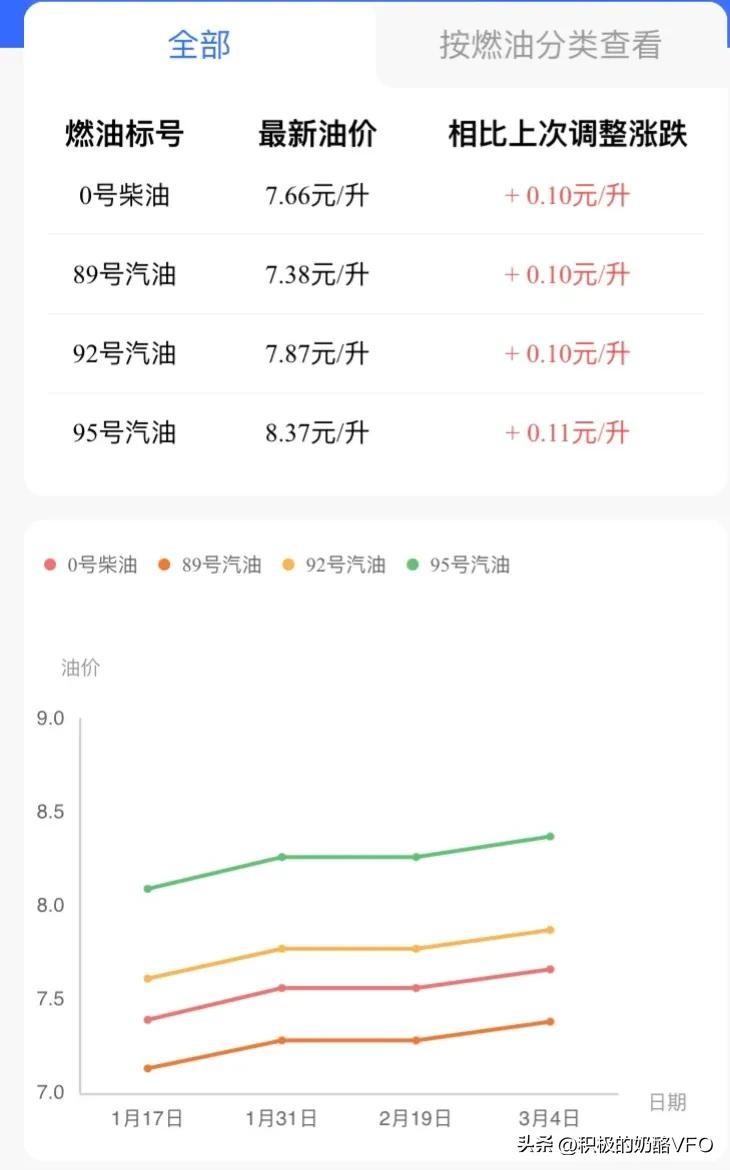The width and height of the screenshot is (730, 1170).
Task: Toggle the 0号柴油 series in the chart legend
Action: click(92, 565)
